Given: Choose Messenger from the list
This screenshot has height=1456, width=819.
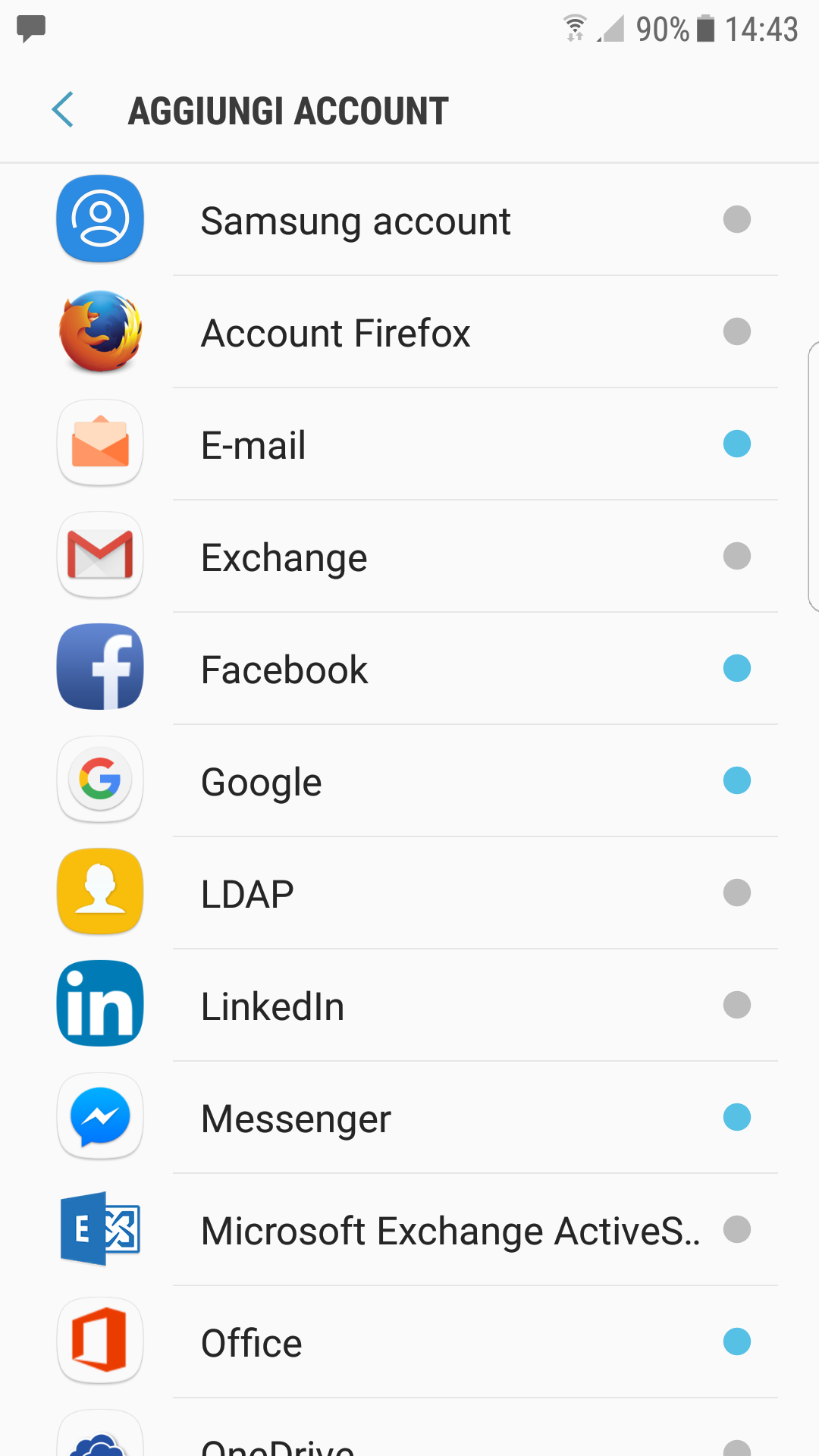Looking at the screenshot, I should tap(409, 1118).
